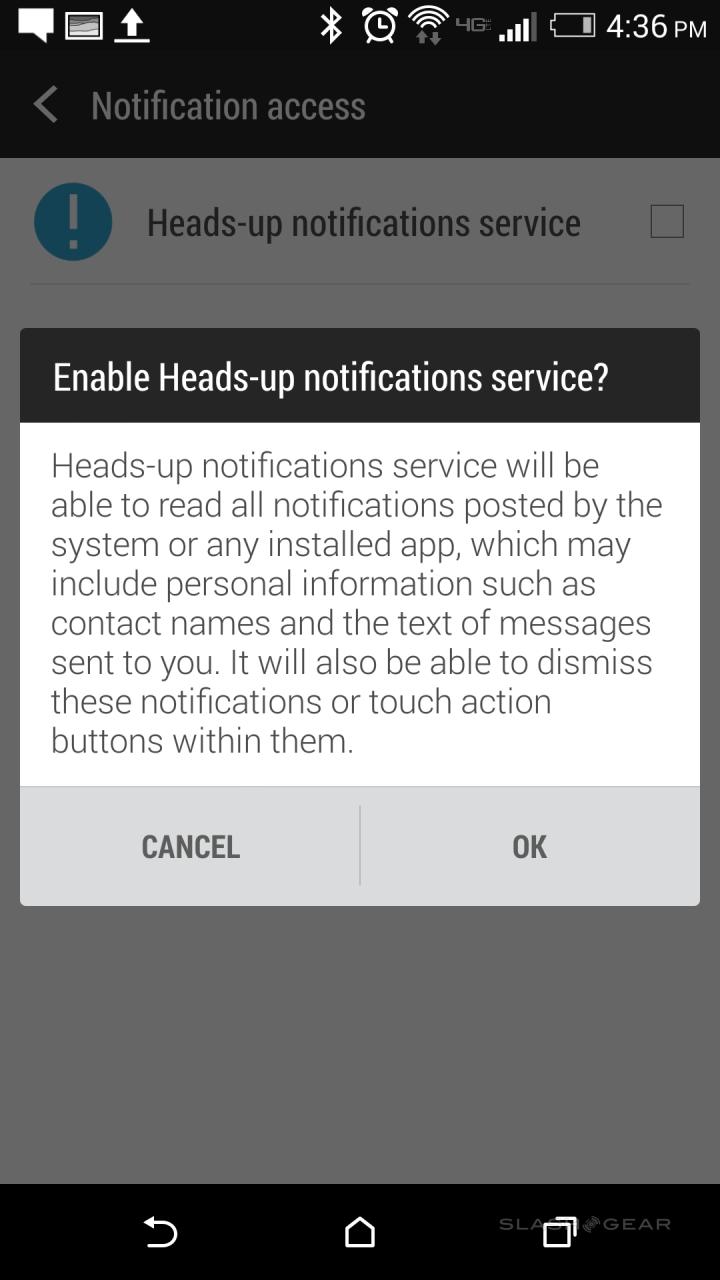The width and height of the screenshot is (720, 1280).
Task: Confirm enabling Heads-up notifications with OK
Action: click(529, 847)
